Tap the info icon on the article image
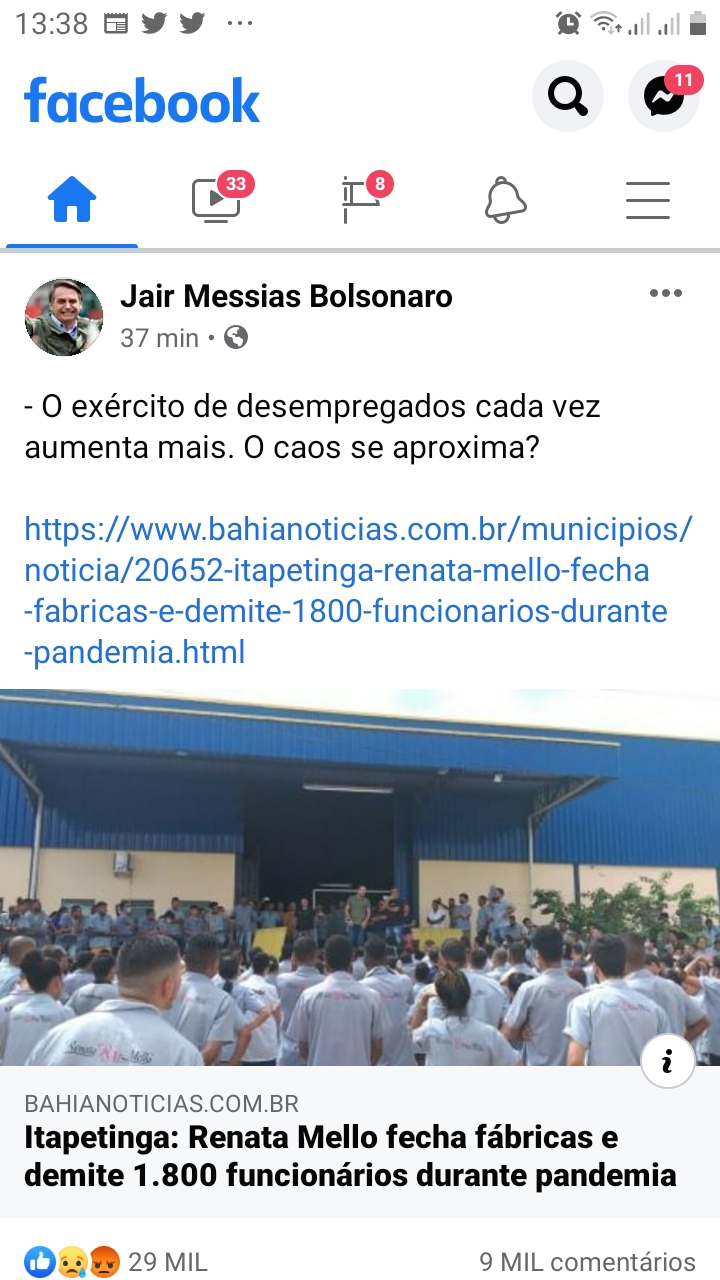This screenshot has width=720, height=1280. 667,1062
